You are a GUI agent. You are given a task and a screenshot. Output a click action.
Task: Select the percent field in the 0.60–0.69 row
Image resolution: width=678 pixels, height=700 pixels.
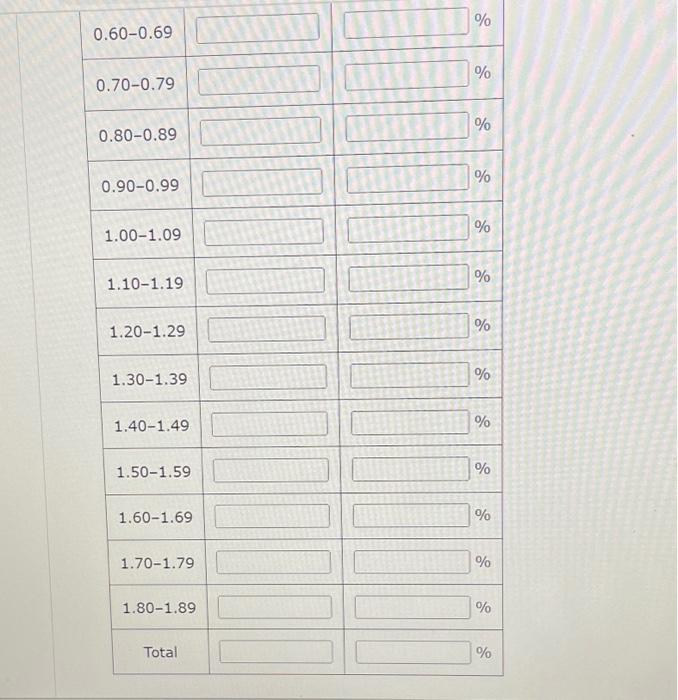405,23
